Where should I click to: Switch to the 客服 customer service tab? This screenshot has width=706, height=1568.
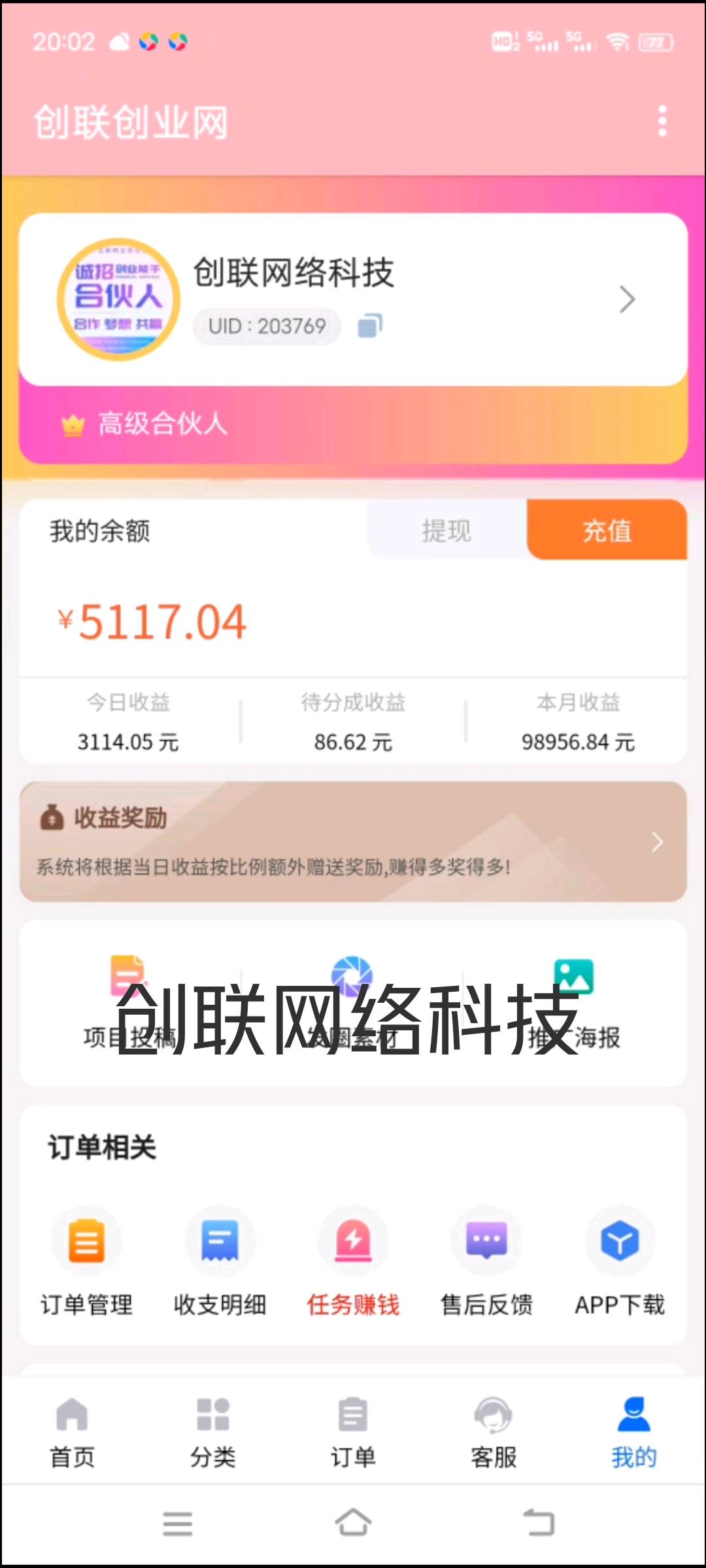[x=494, y=1431]
